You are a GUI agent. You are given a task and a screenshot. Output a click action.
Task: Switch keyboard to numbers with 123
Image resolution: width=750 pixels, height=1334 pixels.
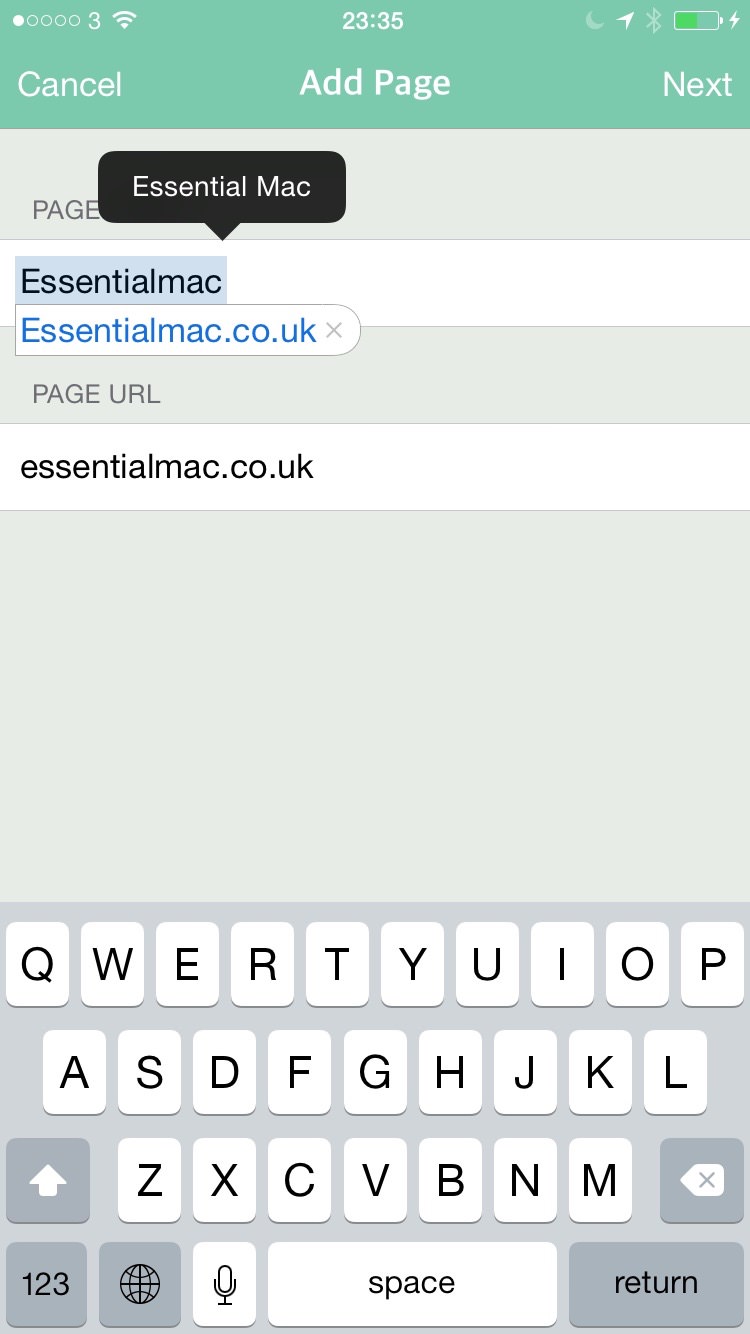46,1283
